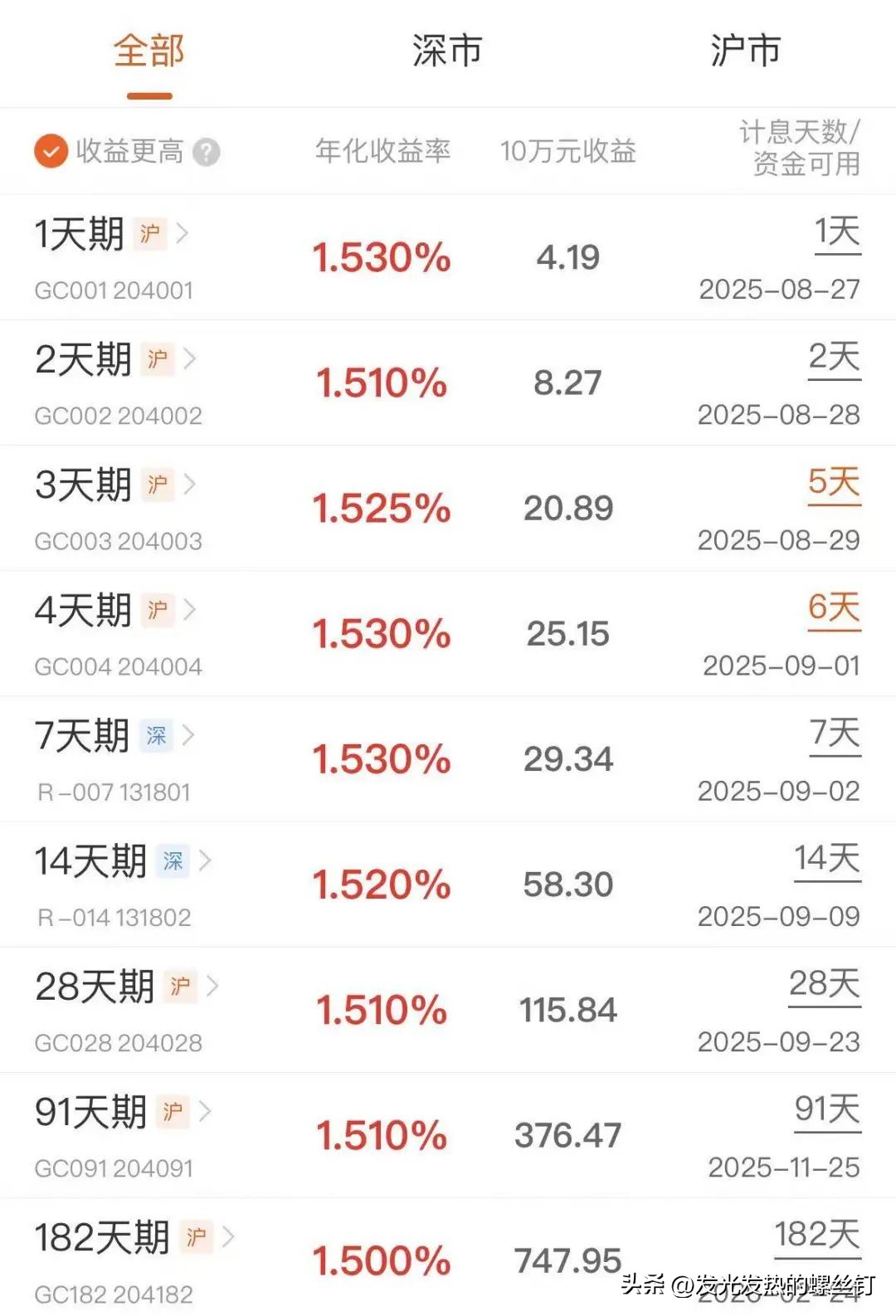The image size is (896, 1316).
Task: Click the 沪 badge next to 2天期
Action: click(158, 360)
